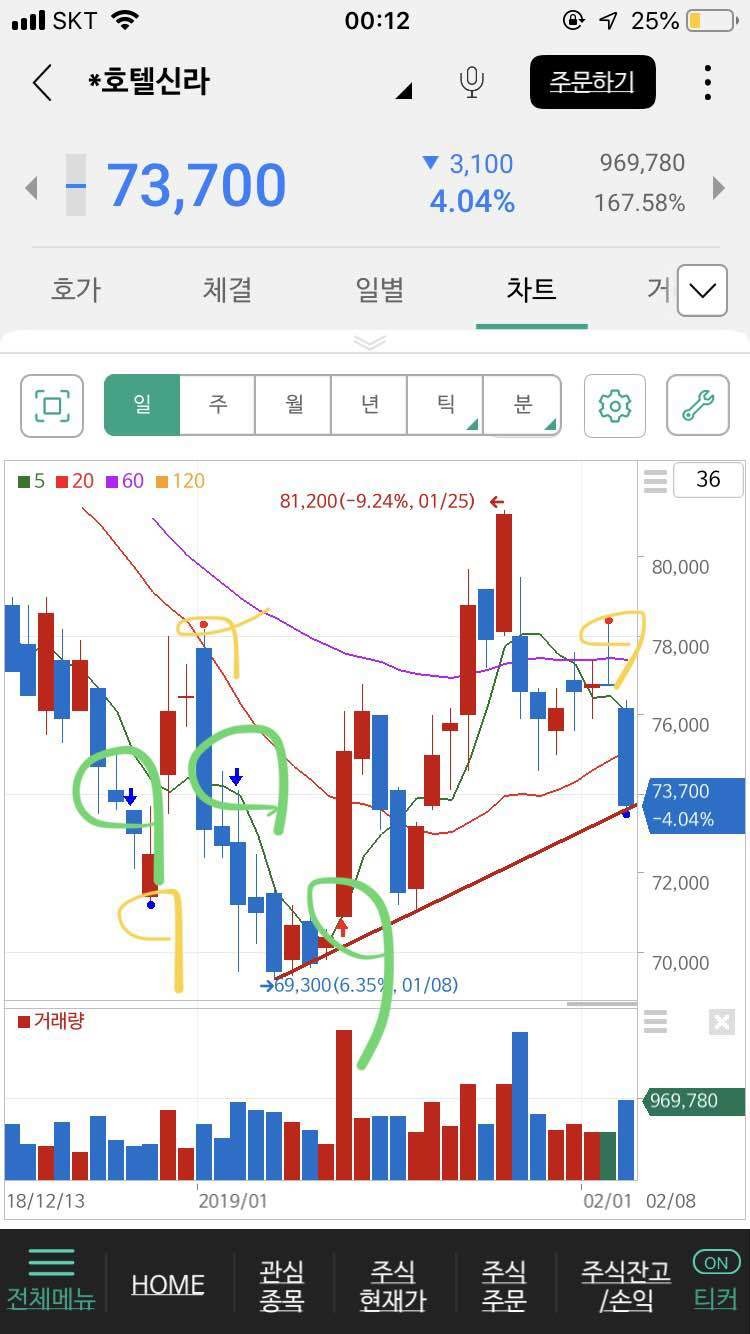Image resolution: width=750 pixels, height=1334 pixels.
Task: Switch to the 일별 tab
Action: click(x=380, y=290)
